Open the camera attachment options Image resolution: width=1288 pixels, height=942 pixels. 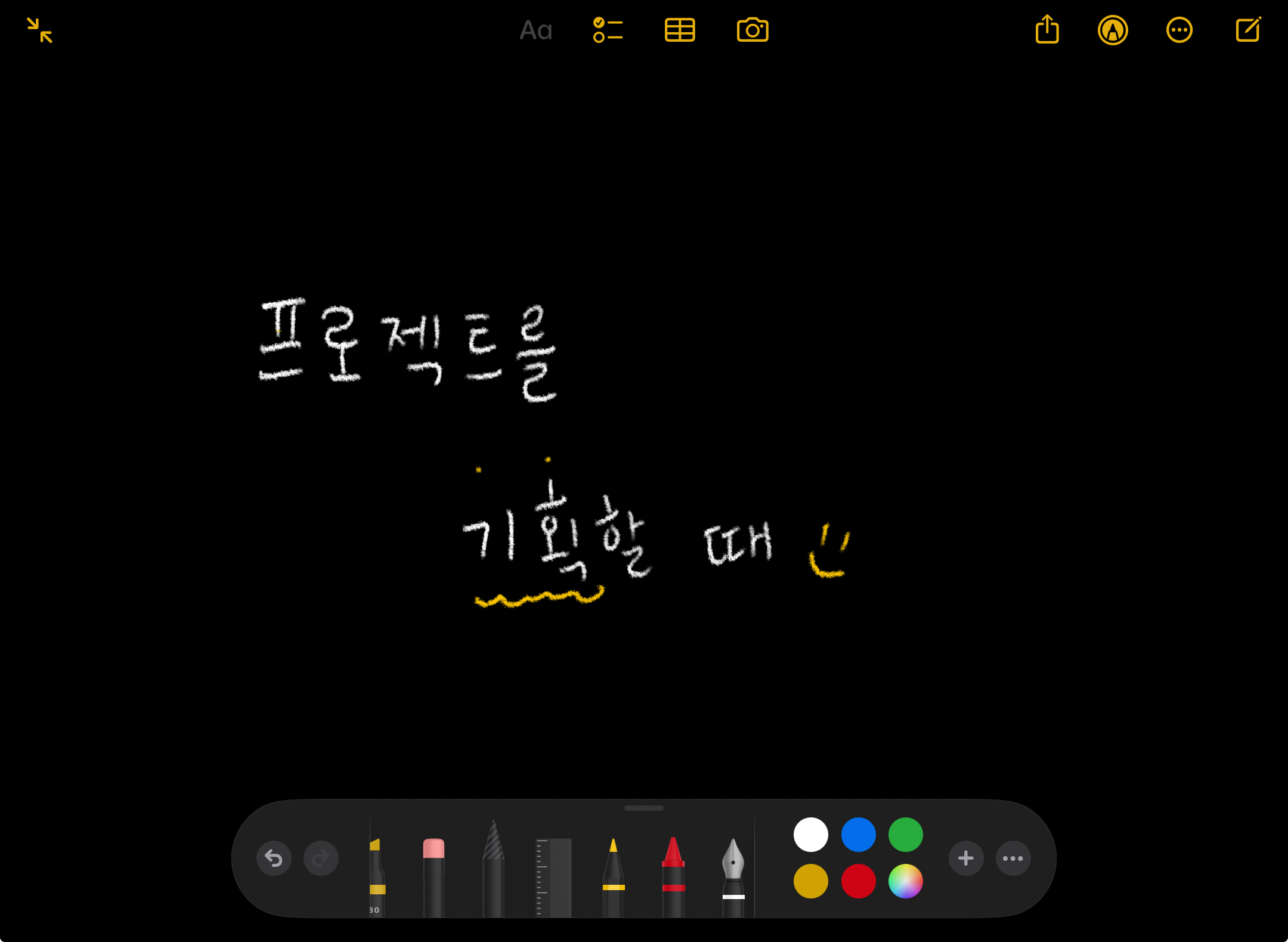tap(753, 30)
